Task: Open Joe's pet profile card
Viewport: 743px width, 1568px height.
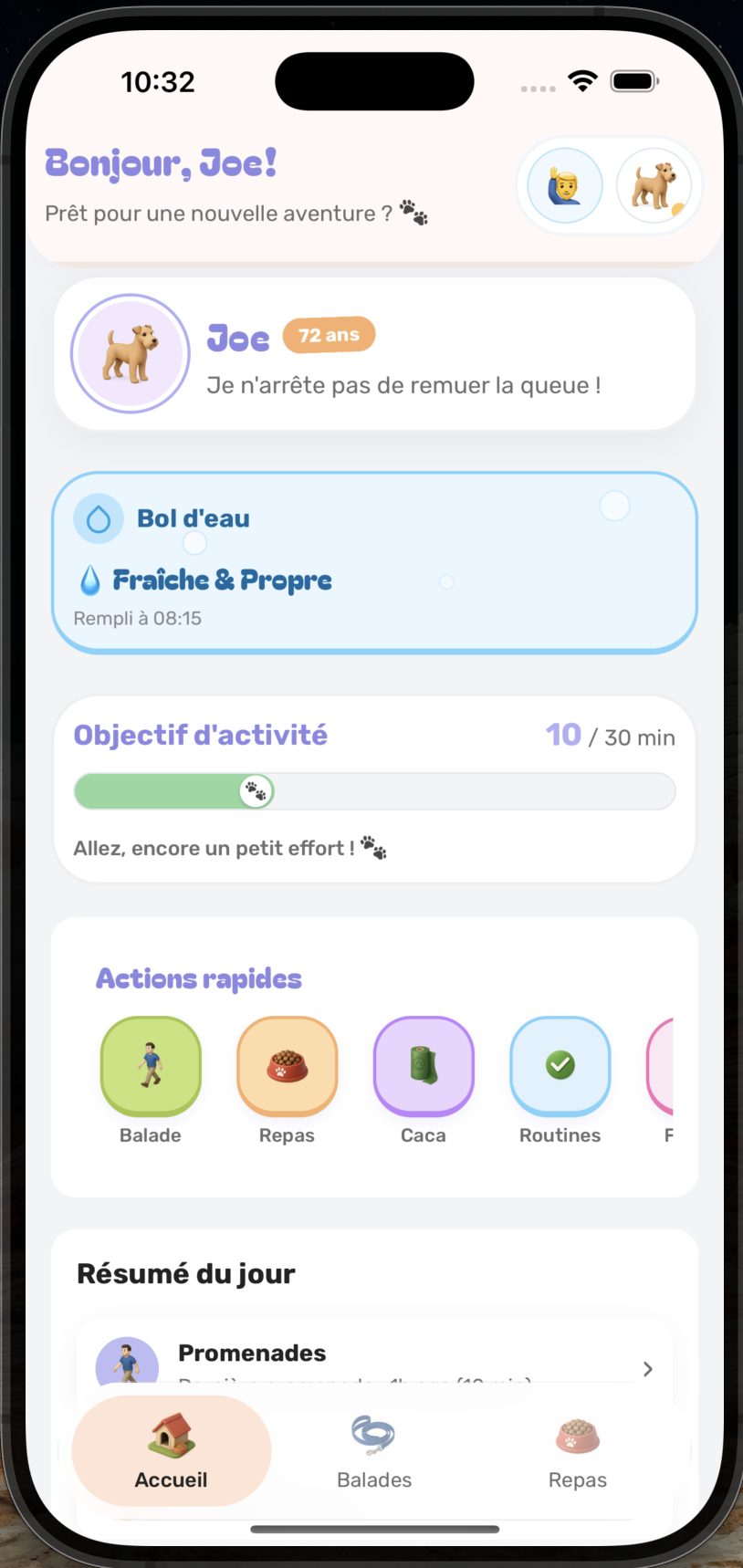Action: point(374,354)
